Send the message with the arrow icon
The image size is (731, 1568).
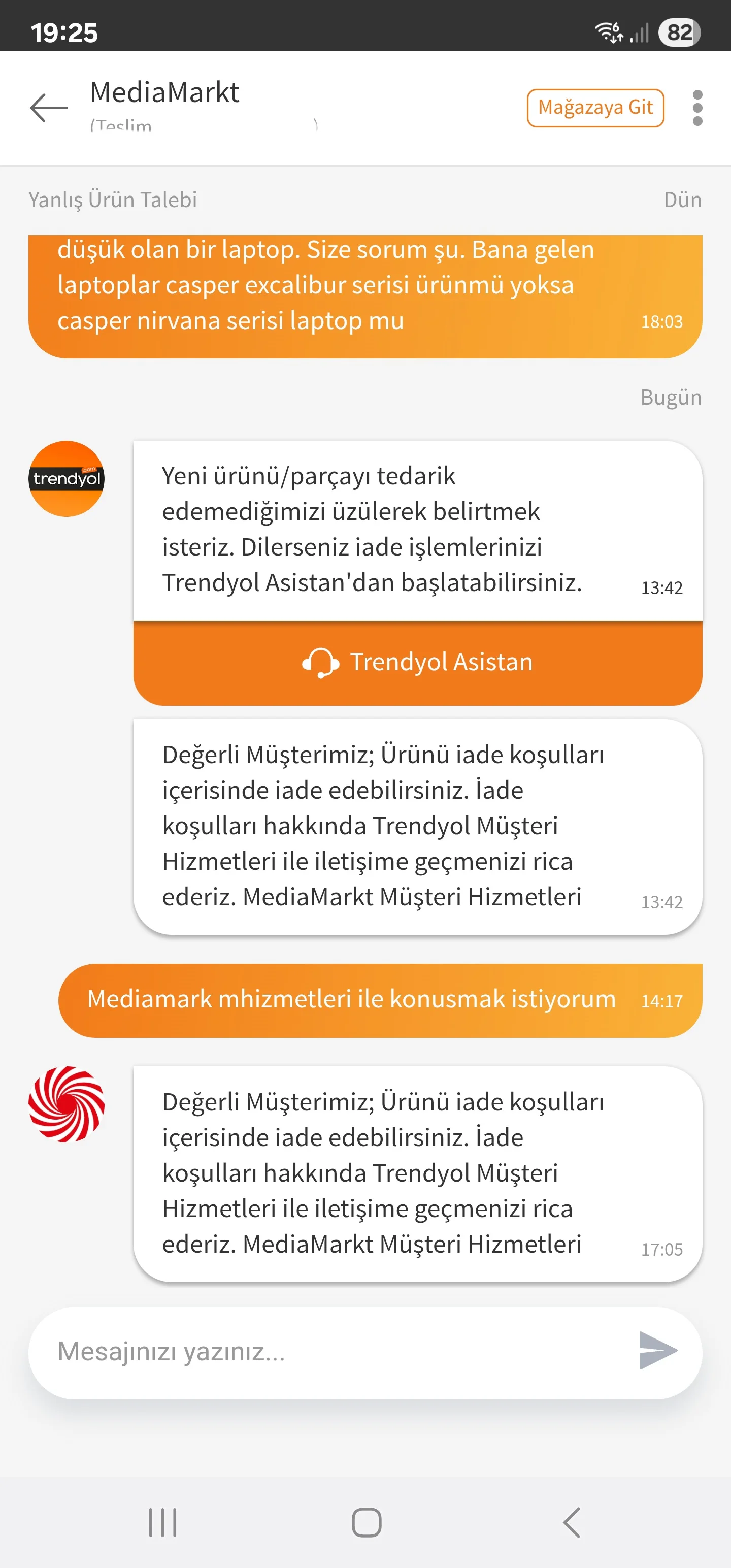(x=657, y=1351)
